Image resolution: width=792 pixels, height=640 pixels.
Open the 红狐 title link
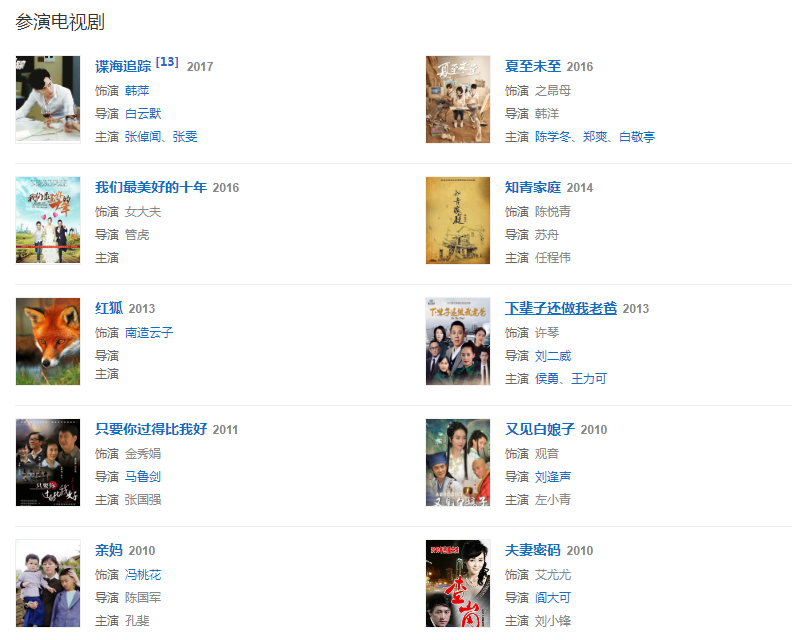(x=109, y=308)
